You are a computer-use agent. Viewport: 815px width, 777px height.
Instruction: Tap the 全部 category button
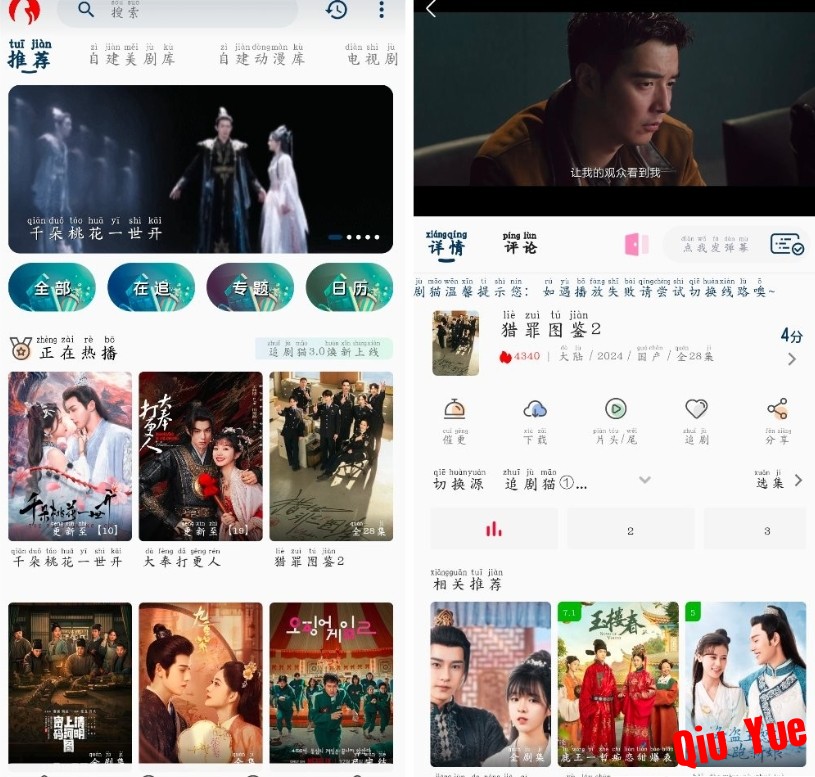(52, 288)
